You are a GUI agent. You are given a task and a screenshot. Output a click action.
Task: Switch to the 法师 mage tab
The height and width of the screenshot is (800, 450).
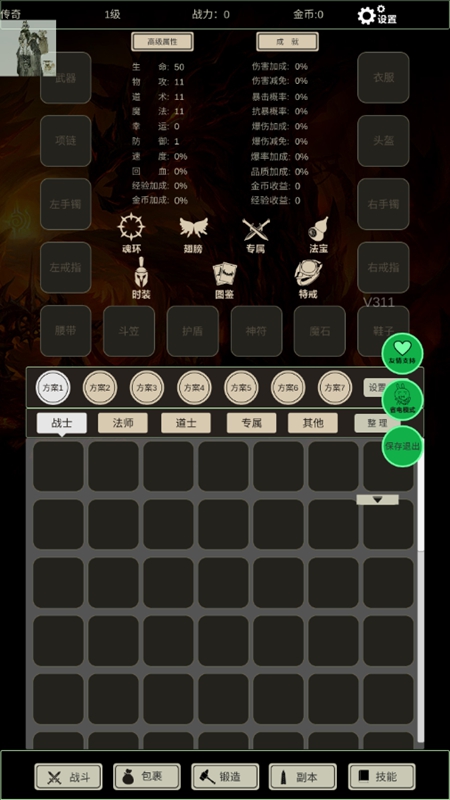pyautogui.click(x=123, y=423)
